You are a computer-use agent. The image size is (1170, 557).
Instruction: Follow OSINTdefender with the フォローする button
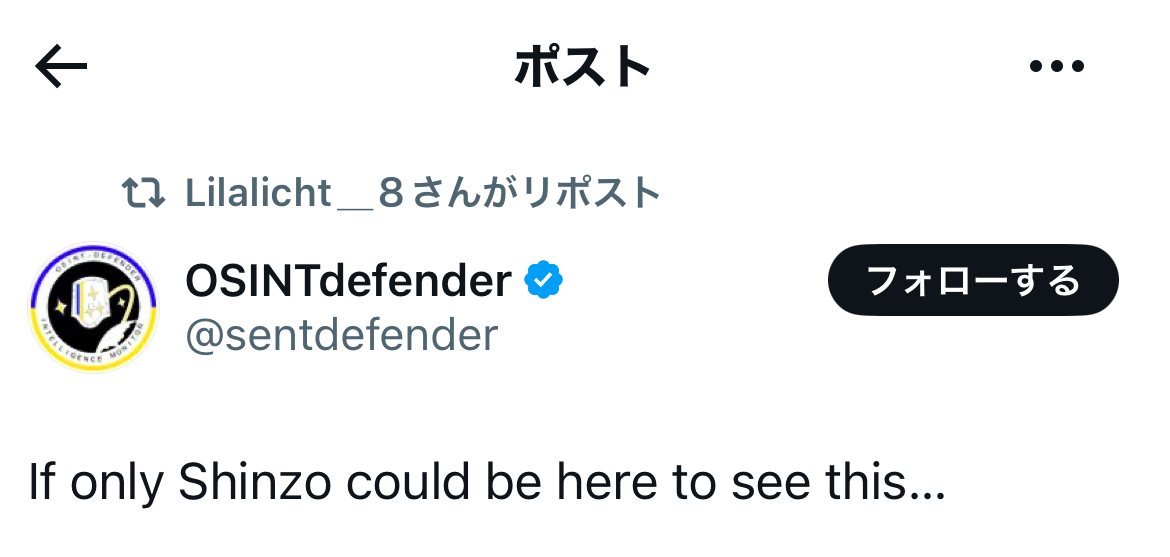point(973,280)
